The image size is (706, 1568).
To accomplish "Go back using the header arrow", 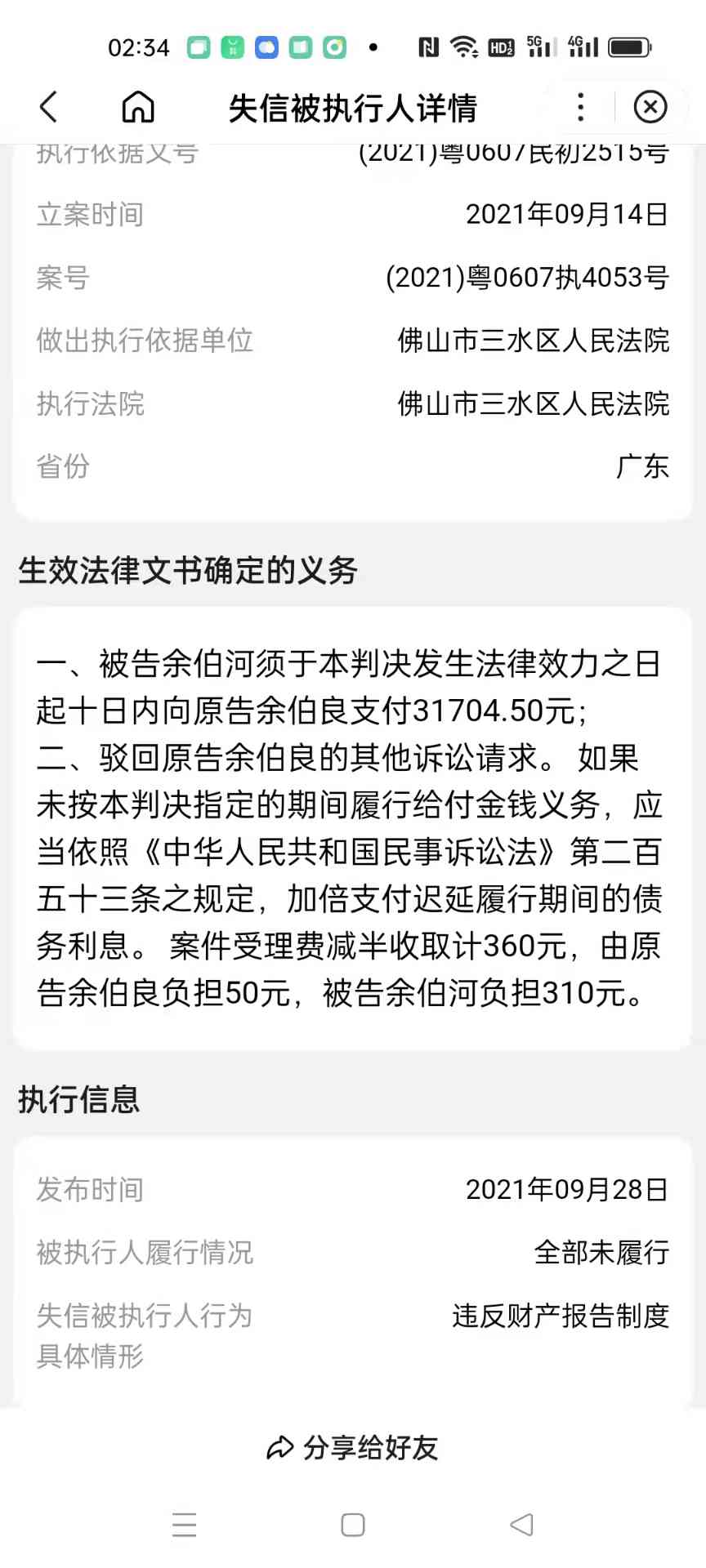I will pos(49,107).
